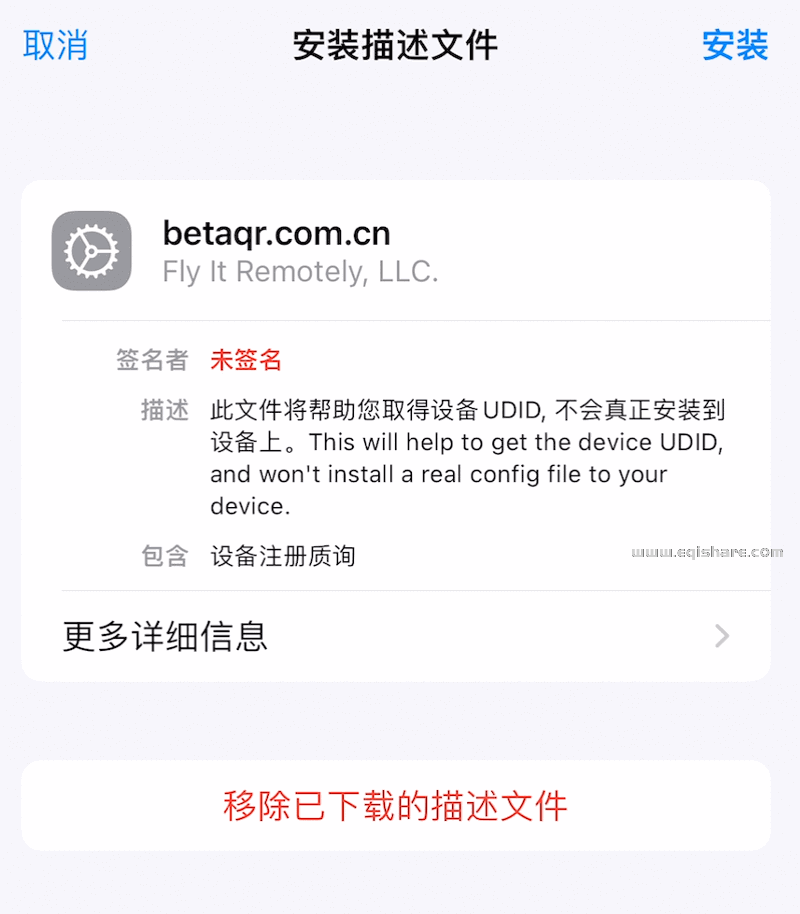Click the 签名者 label
The height and width of the screenshot is (914, 800).
153,360
